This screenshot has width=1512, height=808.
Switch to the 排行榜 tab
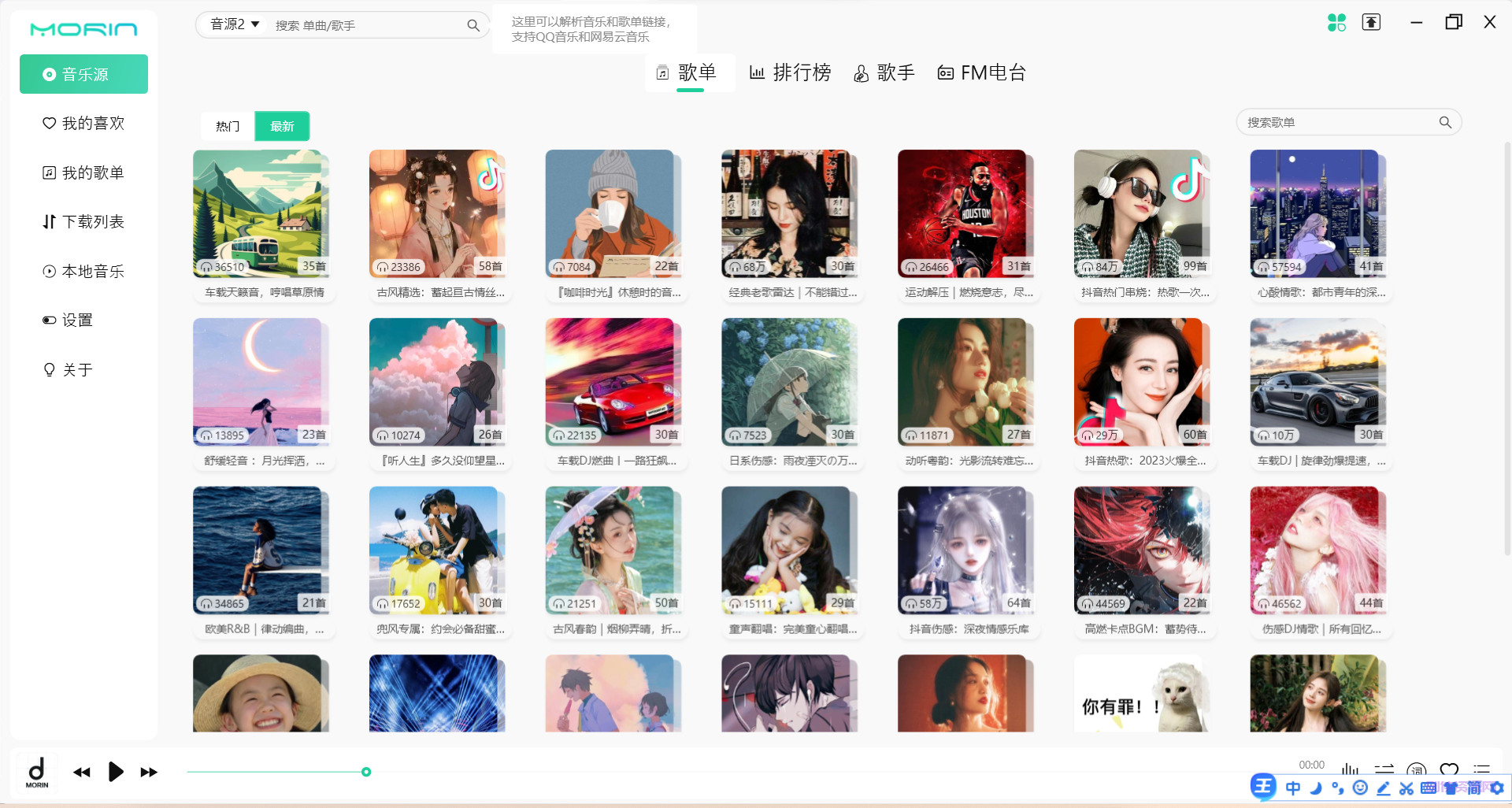click(x=790, y=73)
